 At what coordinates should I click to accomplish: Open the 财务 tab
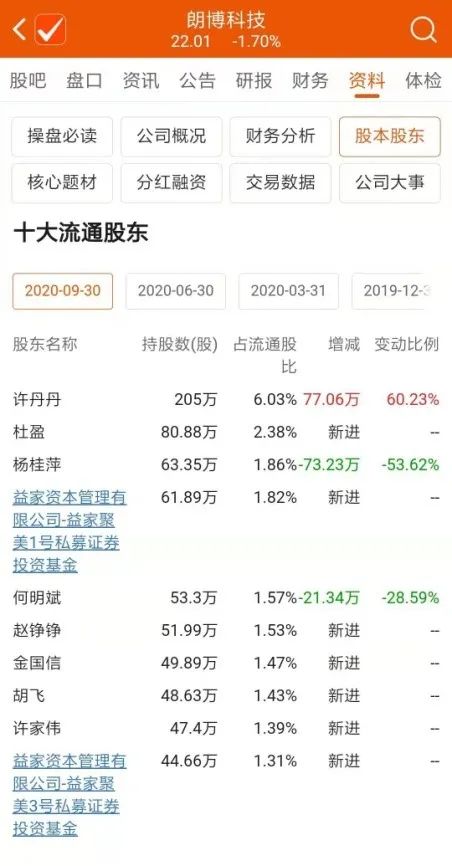[x=310, y=81]
